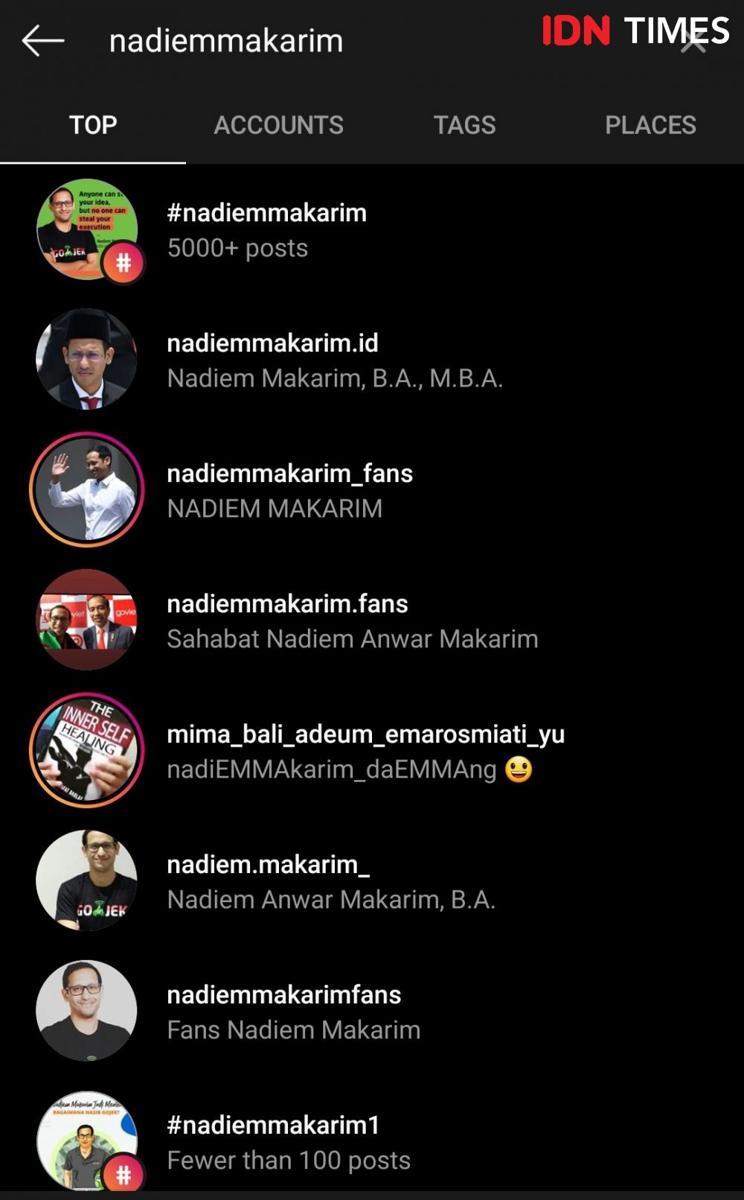Switch to the Accounts tab
This screenshot has height=1200, width=744.
click(278, 125)
